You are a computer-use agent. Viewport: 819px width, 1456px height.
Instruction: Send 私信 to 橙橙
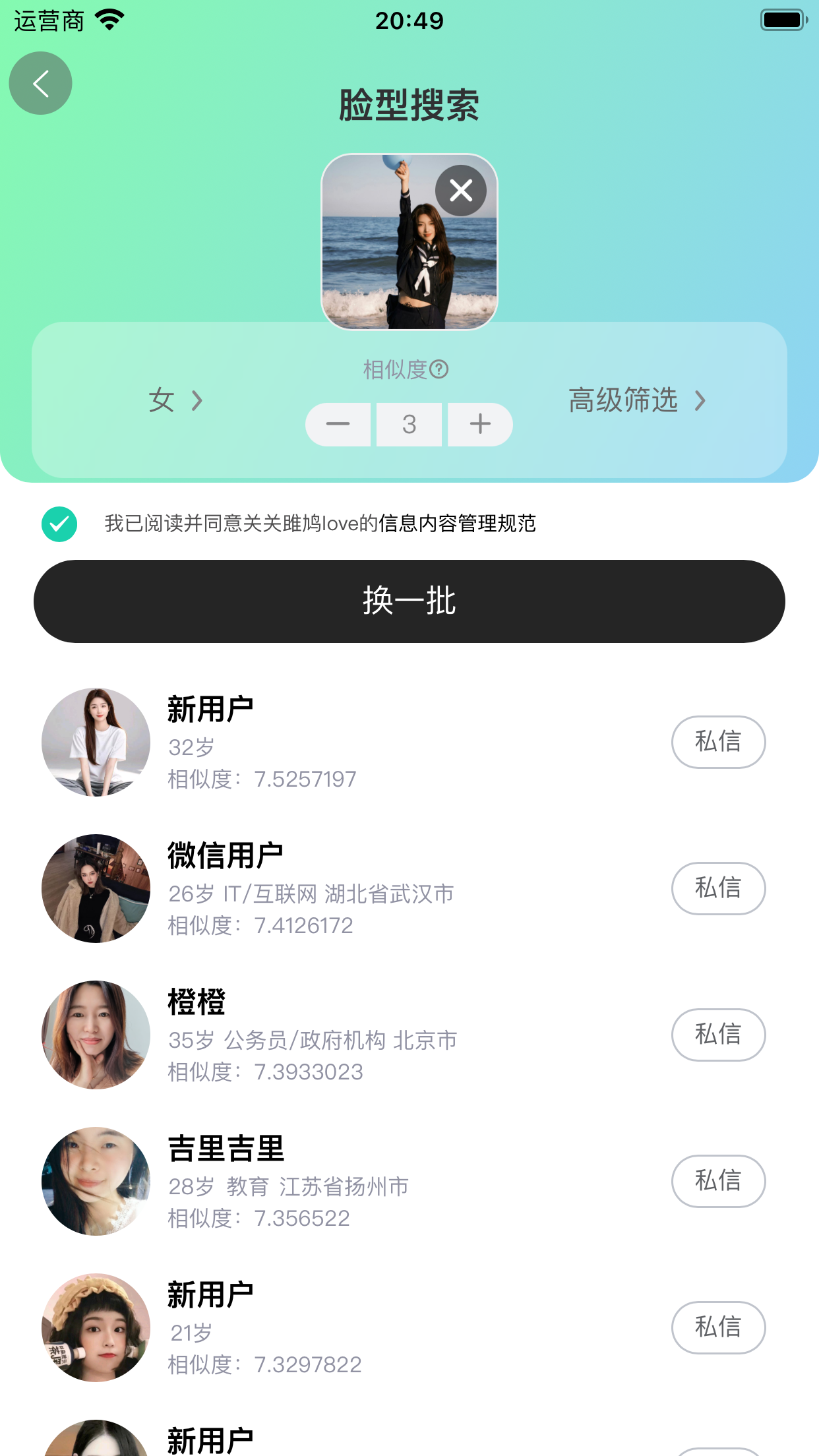718,1035
